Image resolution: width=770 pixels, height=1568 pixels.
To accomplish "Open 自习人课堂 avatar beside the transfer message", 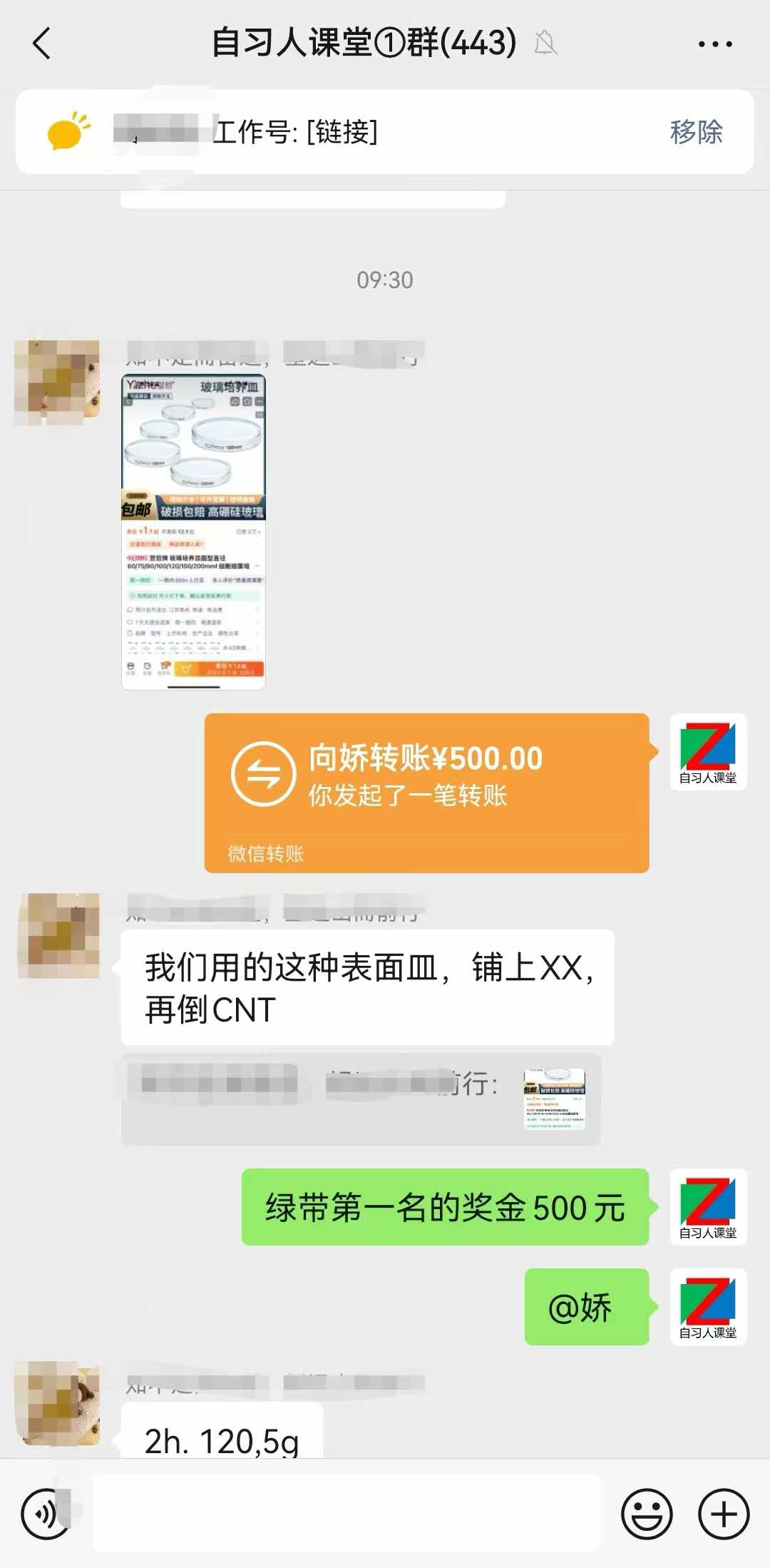I will coord(709,752).
